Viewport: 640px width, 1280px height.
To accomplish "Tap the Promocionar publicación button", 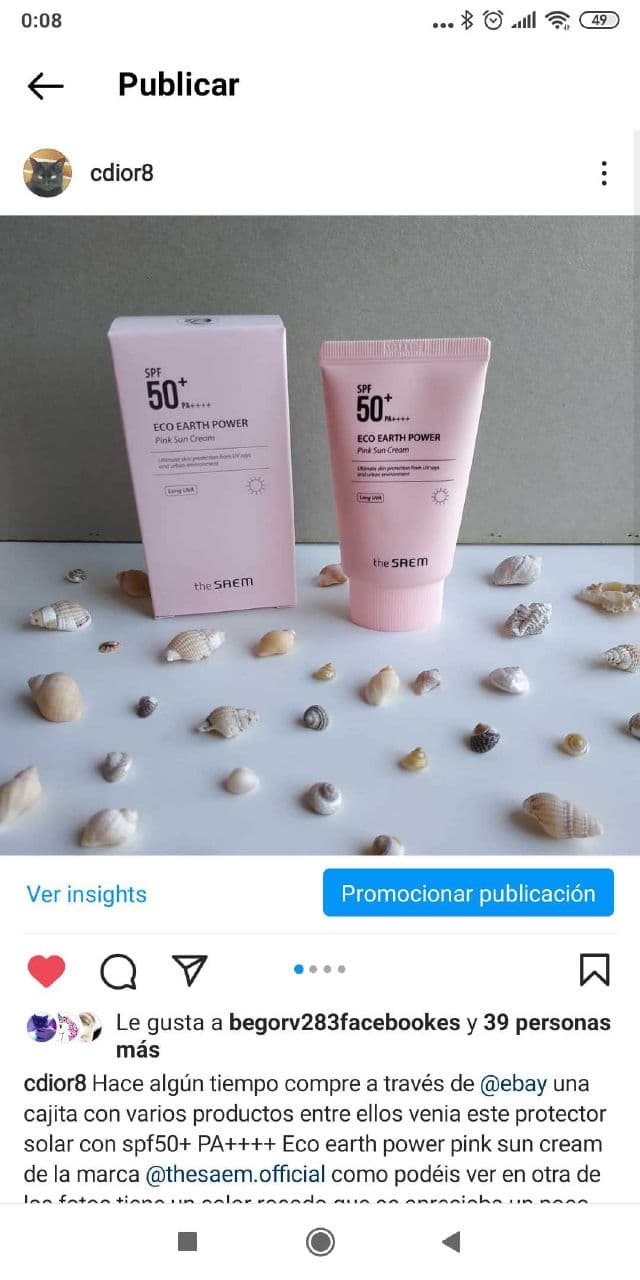I will tap(468, 893).
